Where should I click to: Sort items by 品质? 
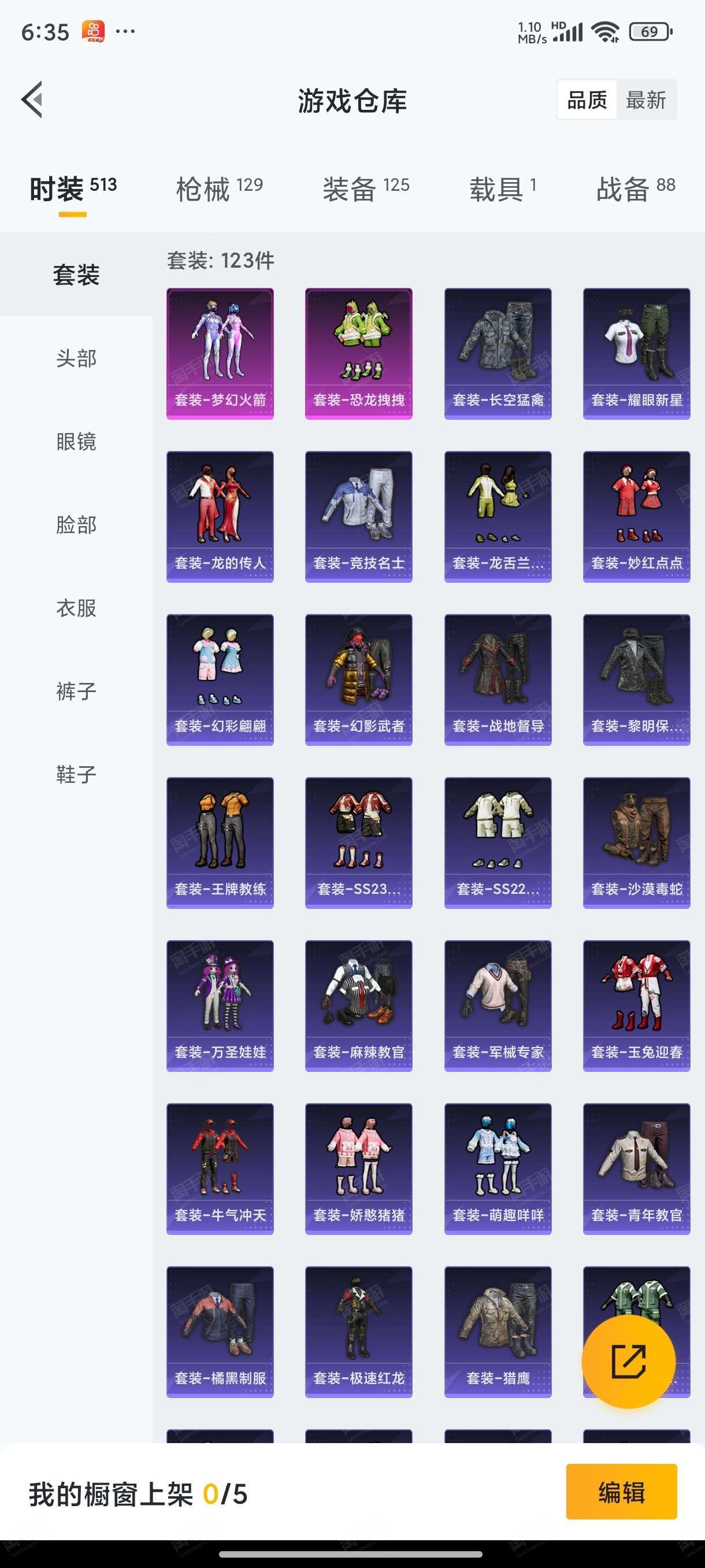click(587, 100)
